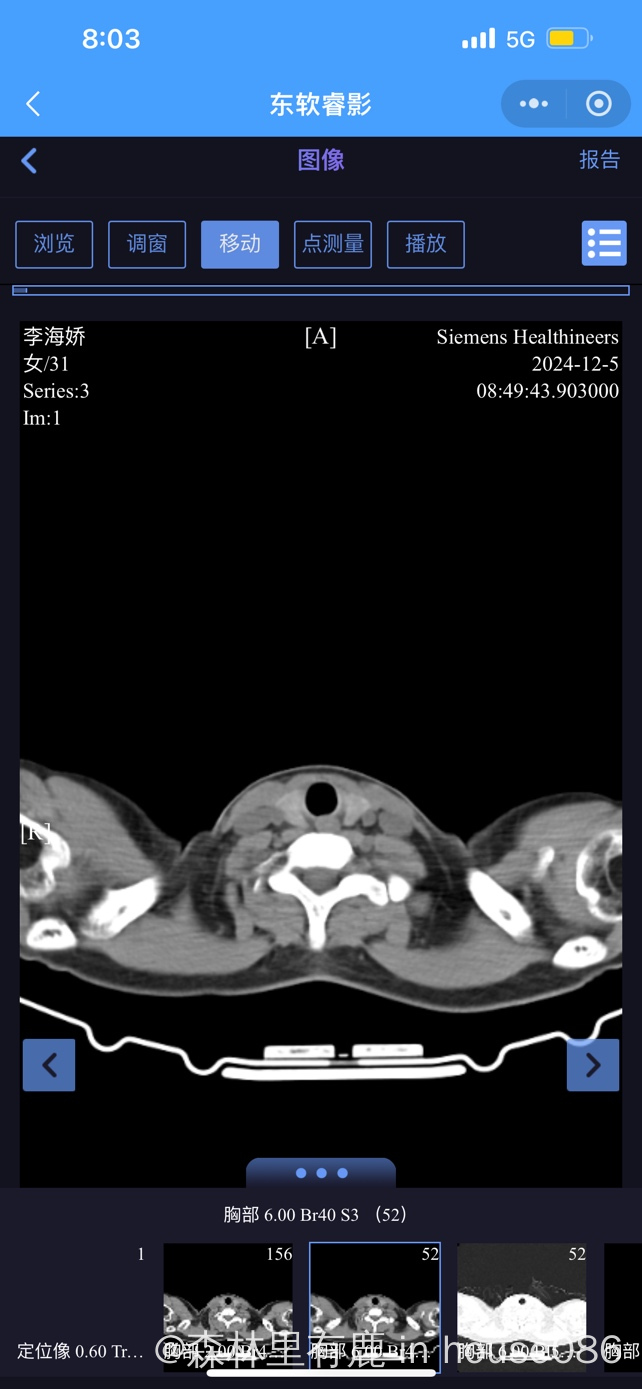Open the 报告 report page
This screenshot has height=1389, width=642.
coord(599,160)
